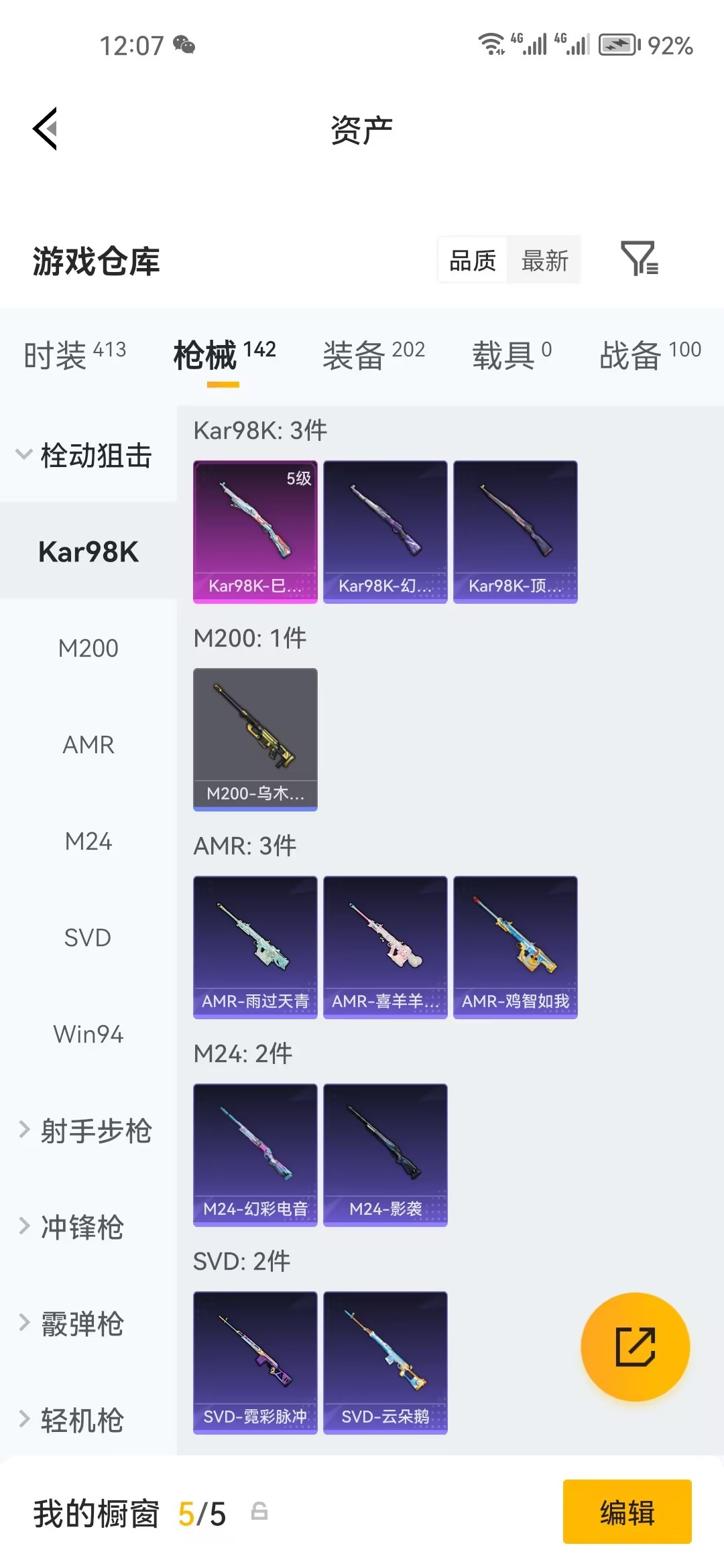Expand the 射手步枪 category

(x=86, y=1131)
